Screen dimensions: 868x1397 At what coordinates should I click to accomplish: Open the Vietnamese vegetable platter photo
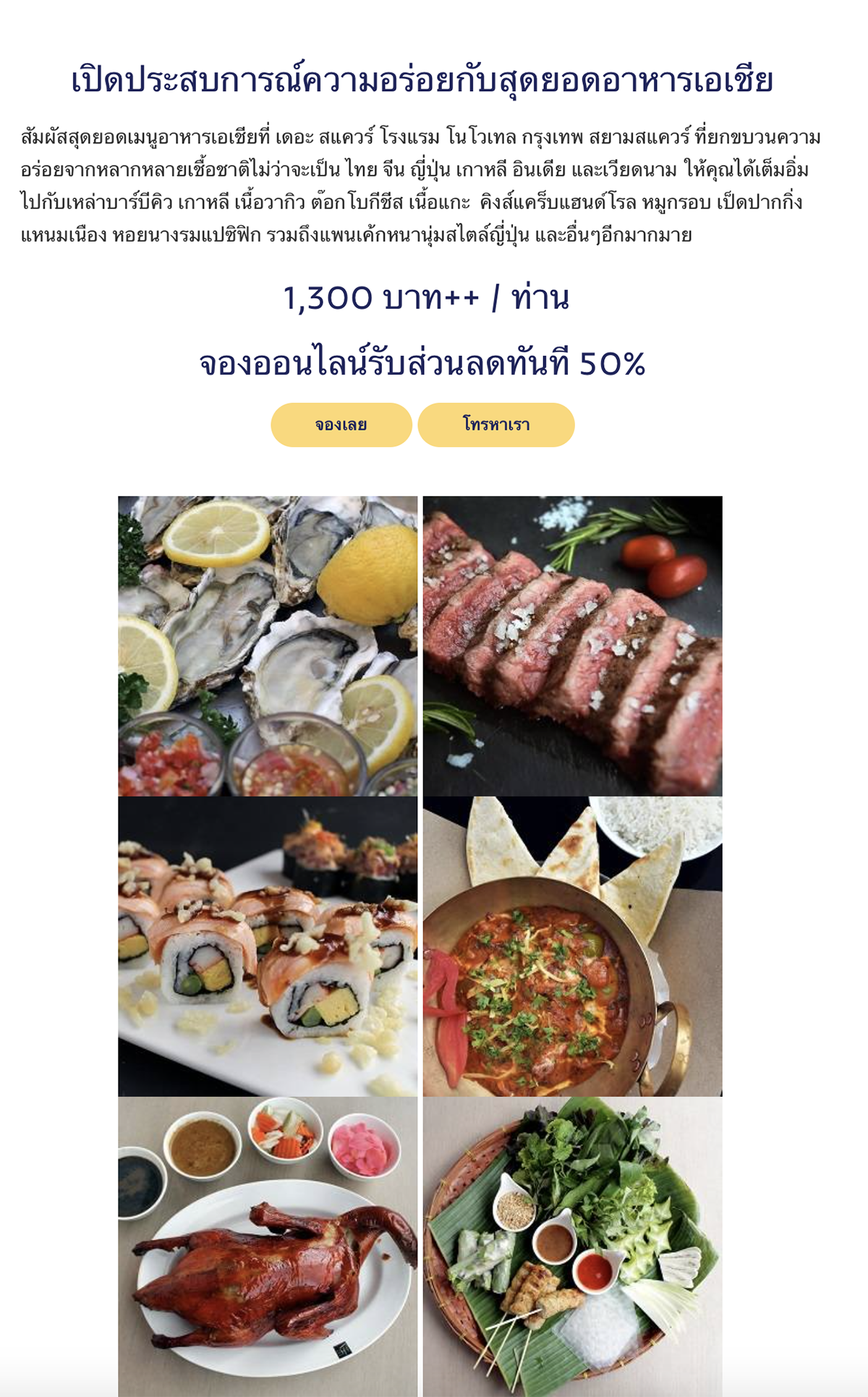tap(573, 1247)
